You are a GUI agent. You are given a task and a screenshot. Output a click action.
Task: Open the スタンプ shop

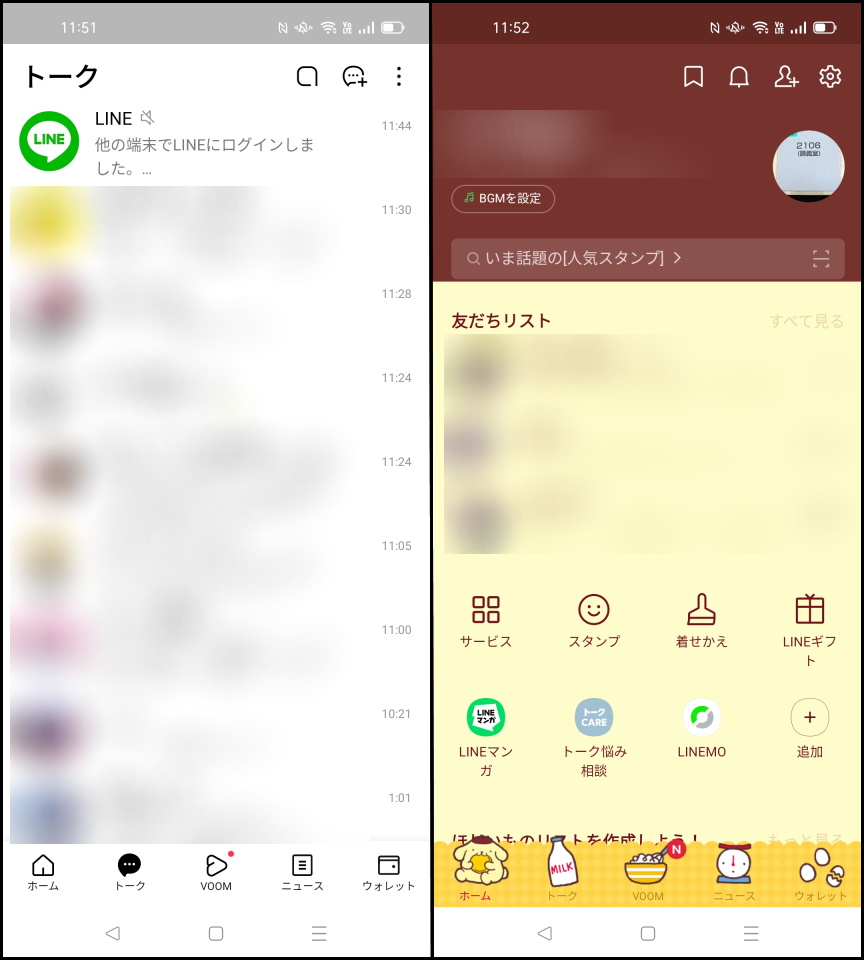point(594,621)
